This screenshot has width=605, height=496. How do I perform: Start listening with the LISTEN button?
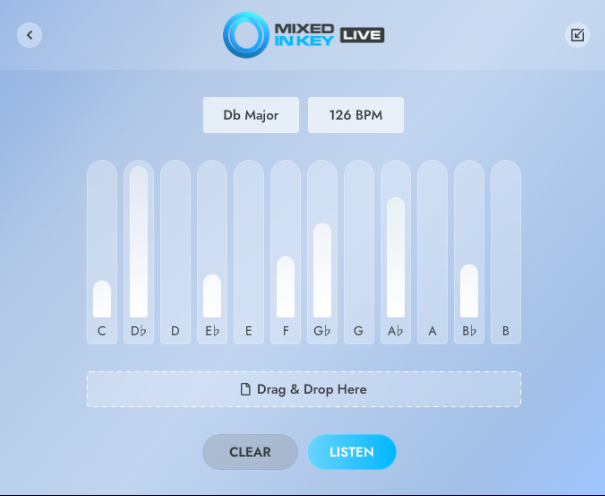coord(351,452)
